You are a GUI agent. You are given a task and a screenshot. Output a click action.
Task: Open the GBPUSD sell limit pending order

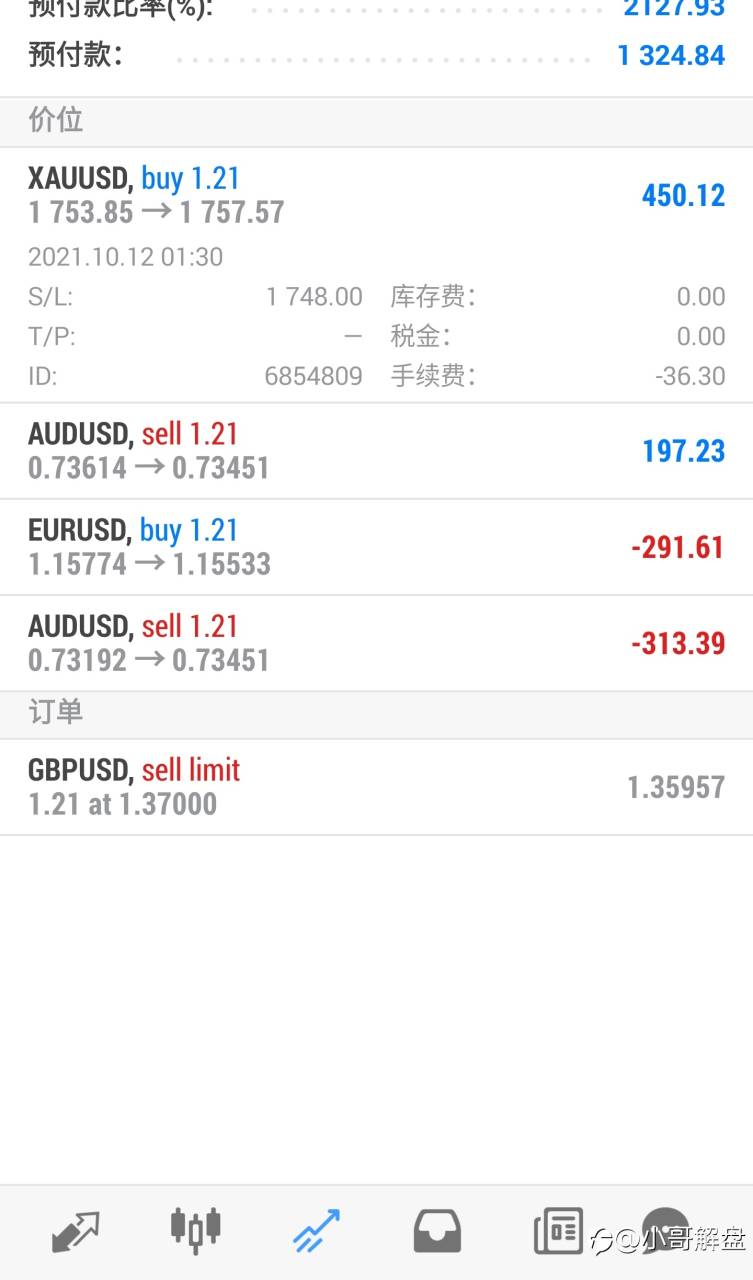pyautogui.click(x=376, y=787)
